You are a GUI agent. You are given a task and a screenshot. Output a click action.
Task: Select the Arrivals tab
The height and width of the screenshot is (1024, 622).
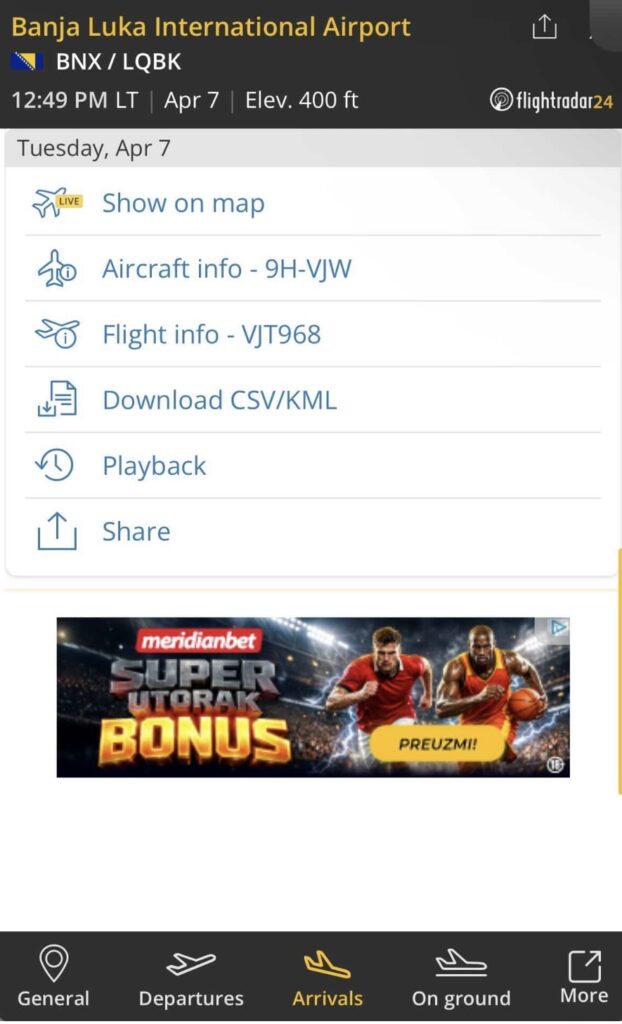point(328,978)
